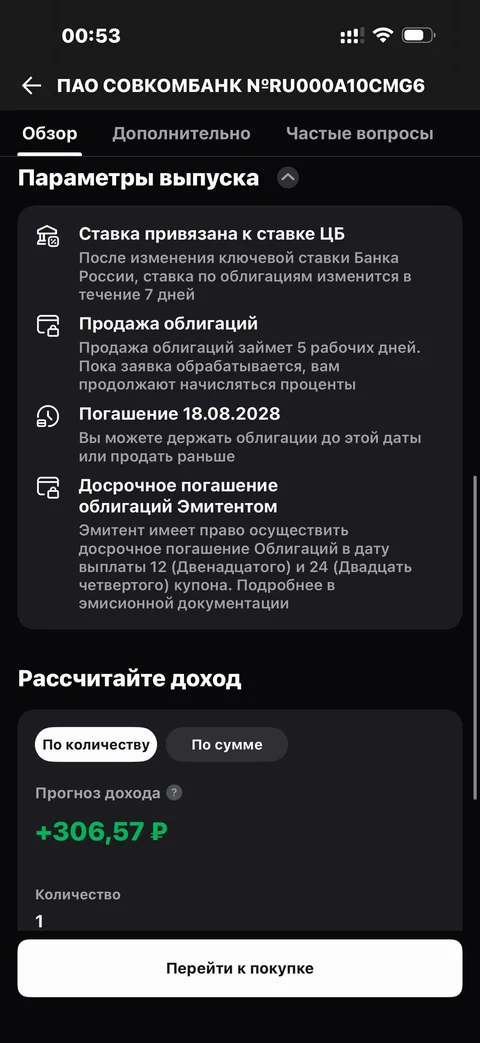Switch to the Дополнительно tab

tap(181, 134)
